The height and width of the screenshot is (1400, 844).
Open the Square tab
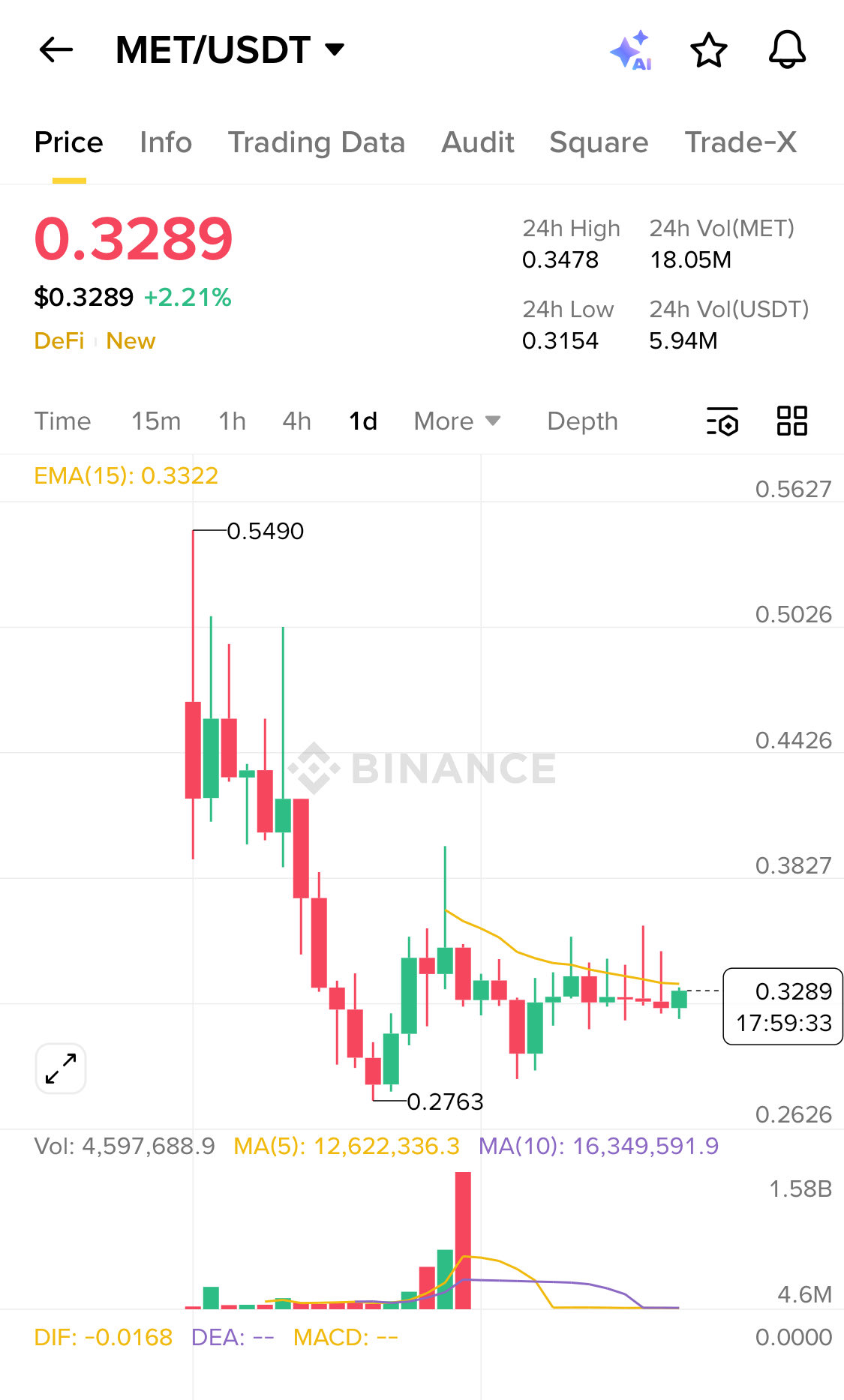pos(599,142)
